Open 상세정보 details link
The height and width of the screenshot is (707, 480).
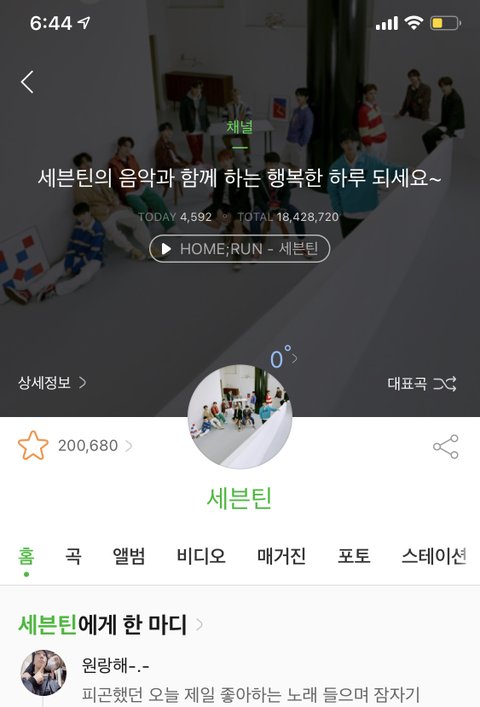pos(52,383)
